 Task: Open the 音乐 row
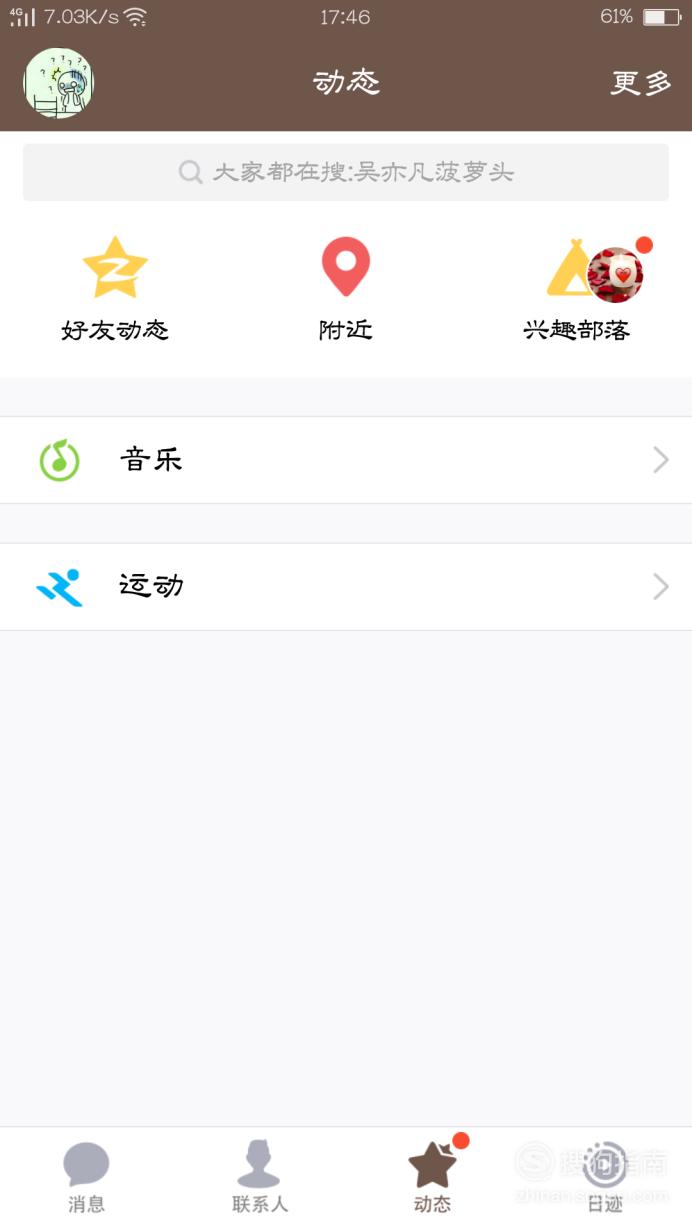(346, 460)
